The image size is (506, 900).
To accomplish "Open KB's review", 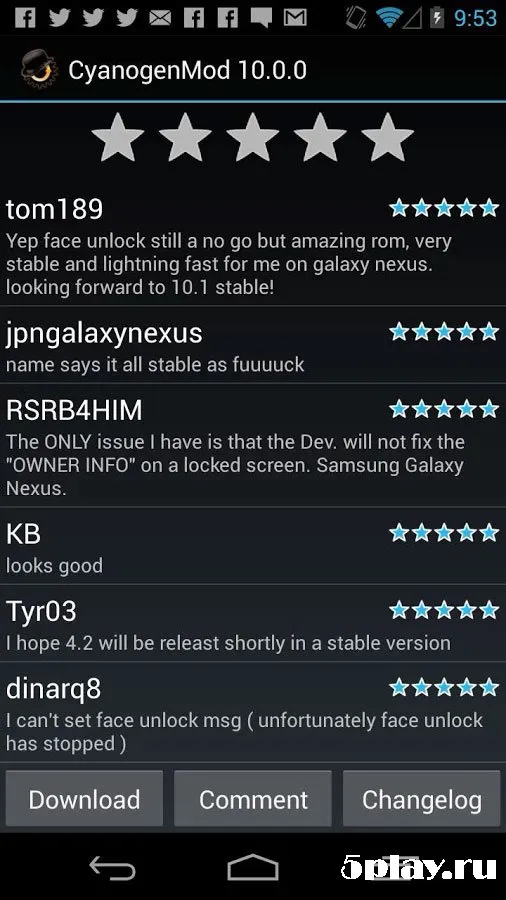I will point(253,546).
